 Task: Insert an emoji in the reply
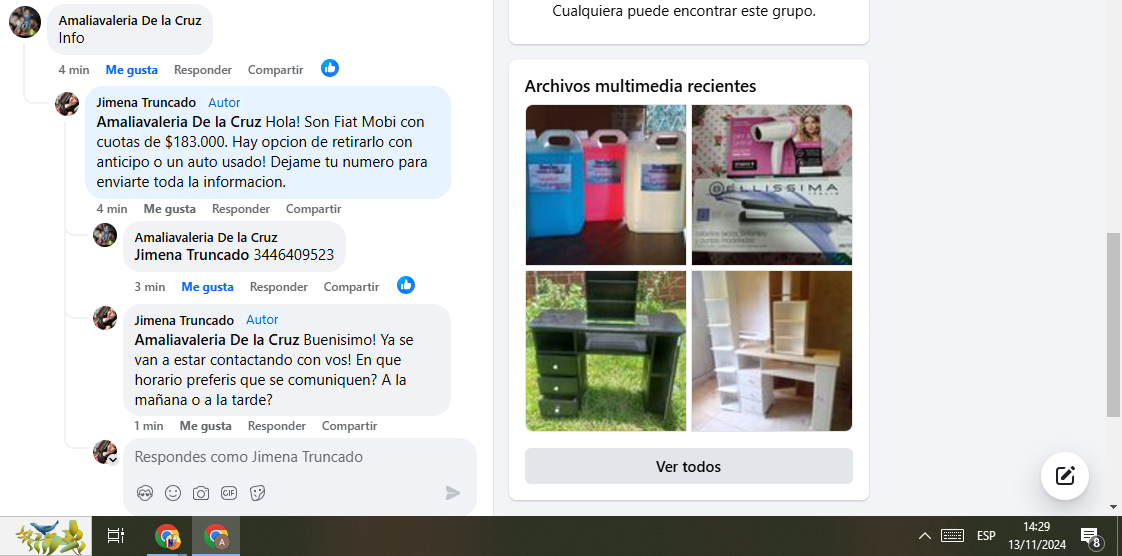(x=173, y=493)
